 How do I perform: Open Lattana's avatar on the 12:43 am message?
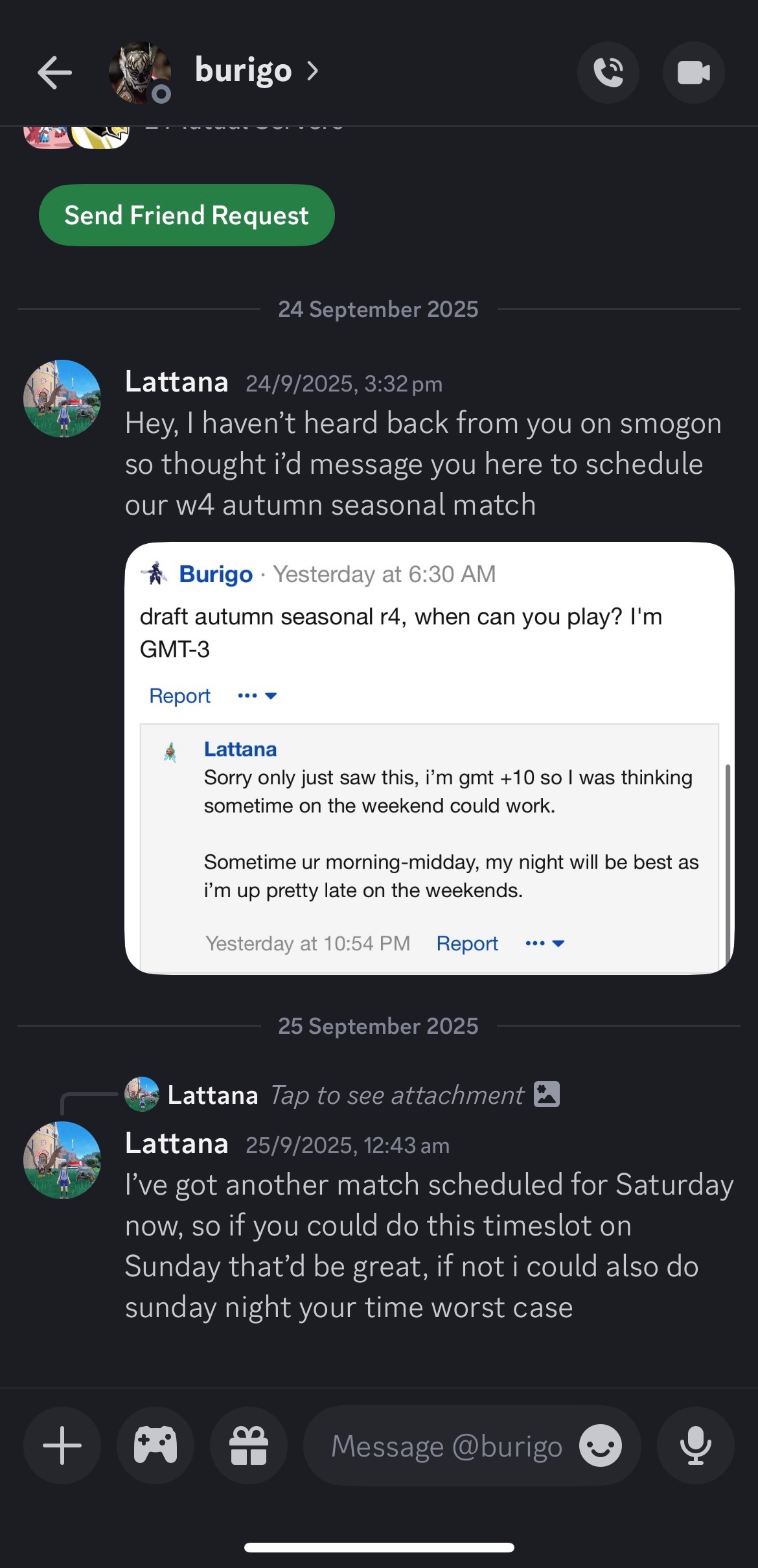point(62,1160)
